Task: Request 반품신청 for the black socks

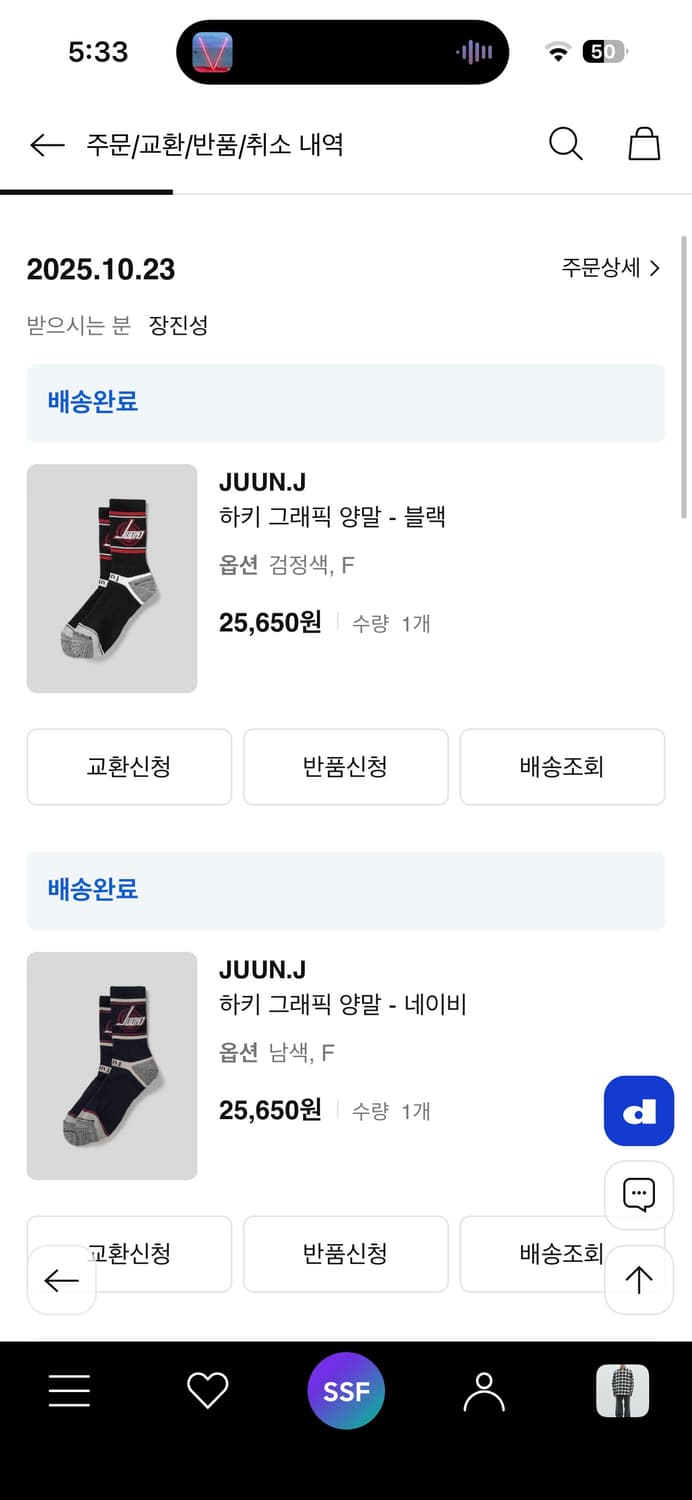Action: pos(345,767)
